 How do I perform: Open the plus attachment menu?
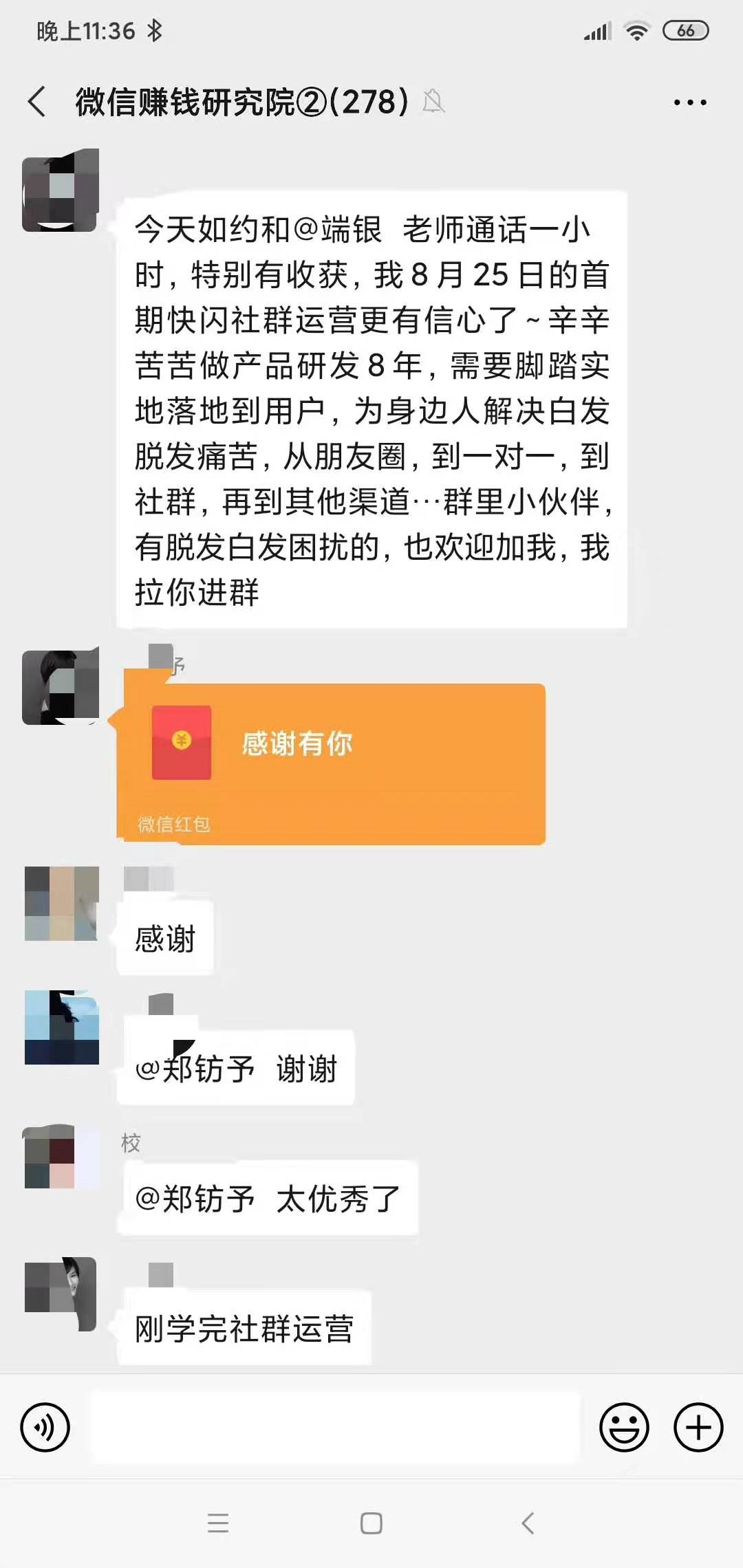[698, 1428]
